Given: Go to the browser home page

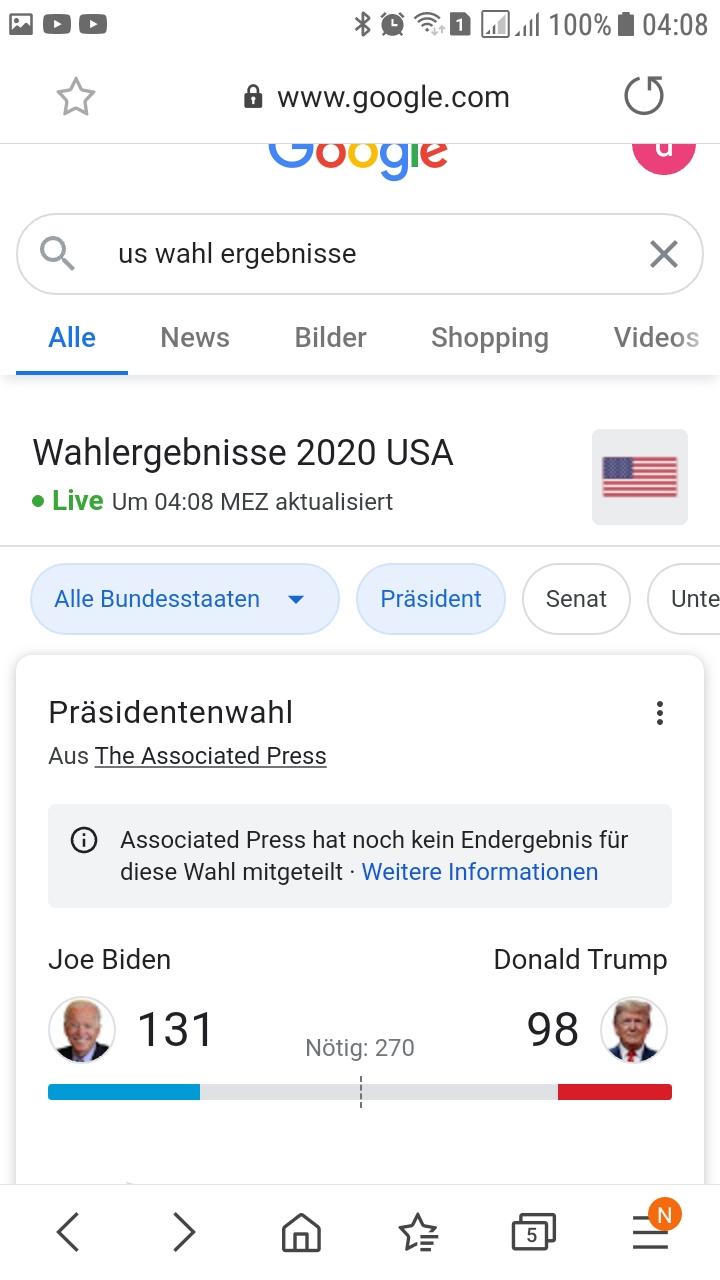Looking at the screenshot, I should click(301, 1232).
